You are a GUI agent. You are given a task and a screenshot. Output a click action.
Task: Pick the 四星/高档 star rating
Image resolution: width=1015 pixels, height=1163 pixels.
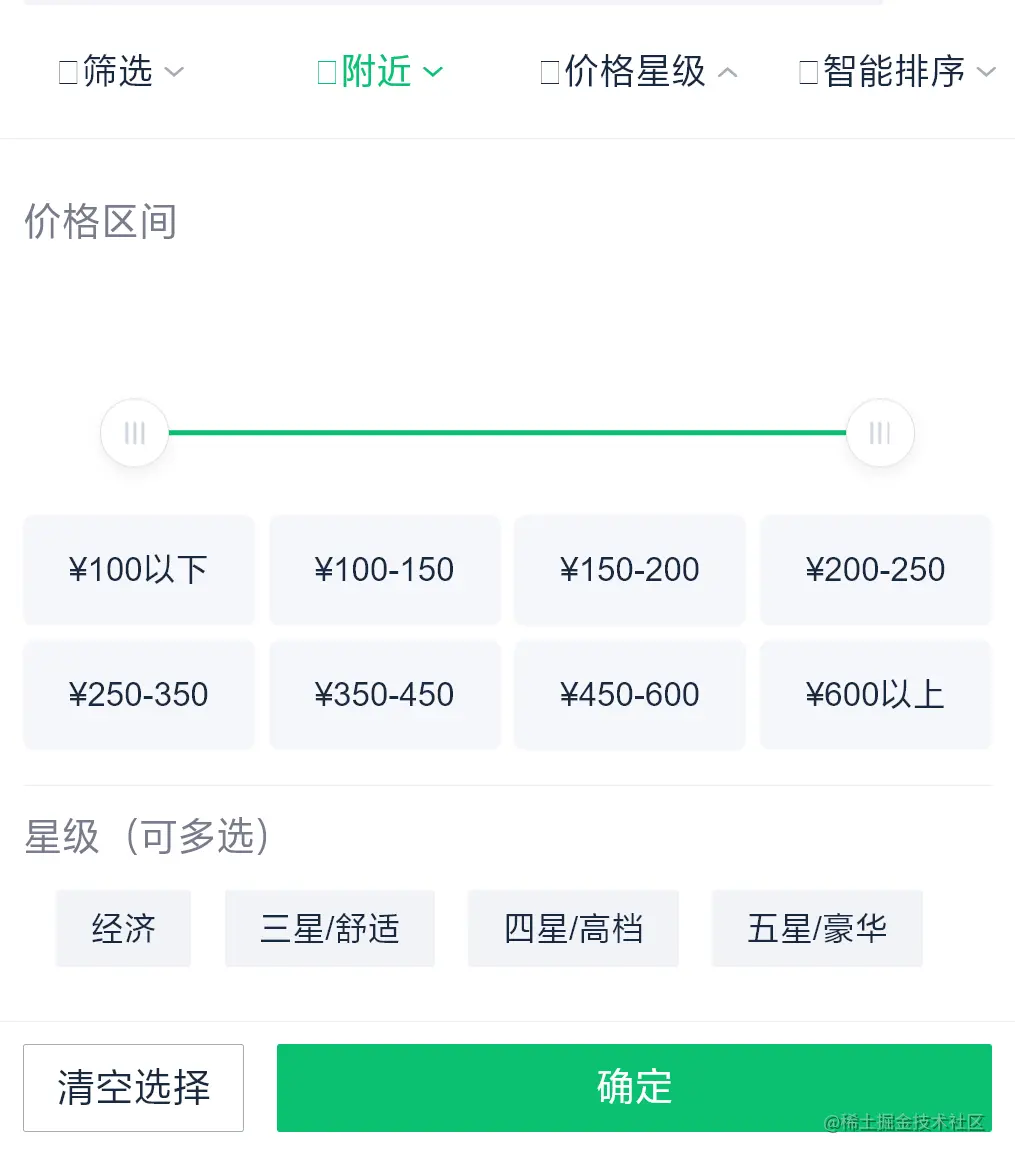point(573,929)
